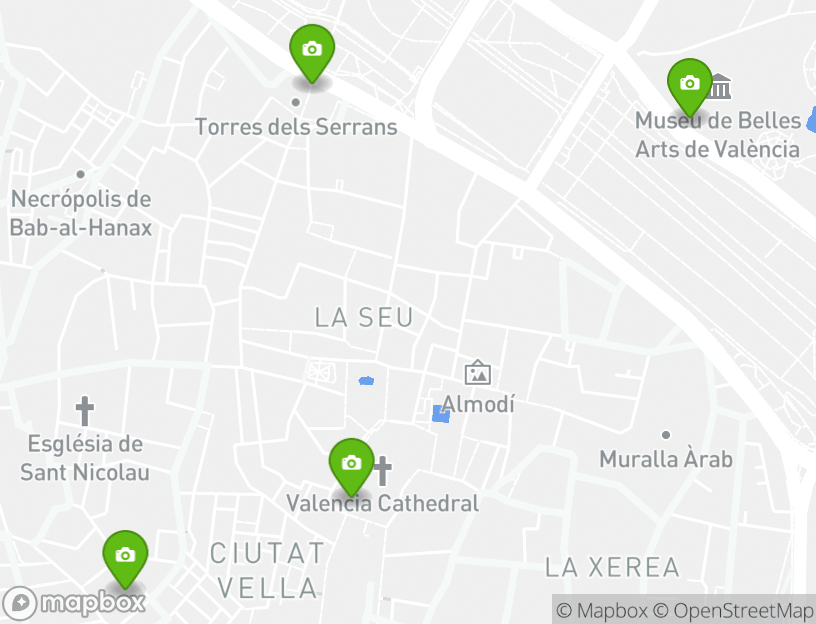Open the OpenStreetMap attribution link
Screen dimensions: 816x624
(x=734, y=610)
